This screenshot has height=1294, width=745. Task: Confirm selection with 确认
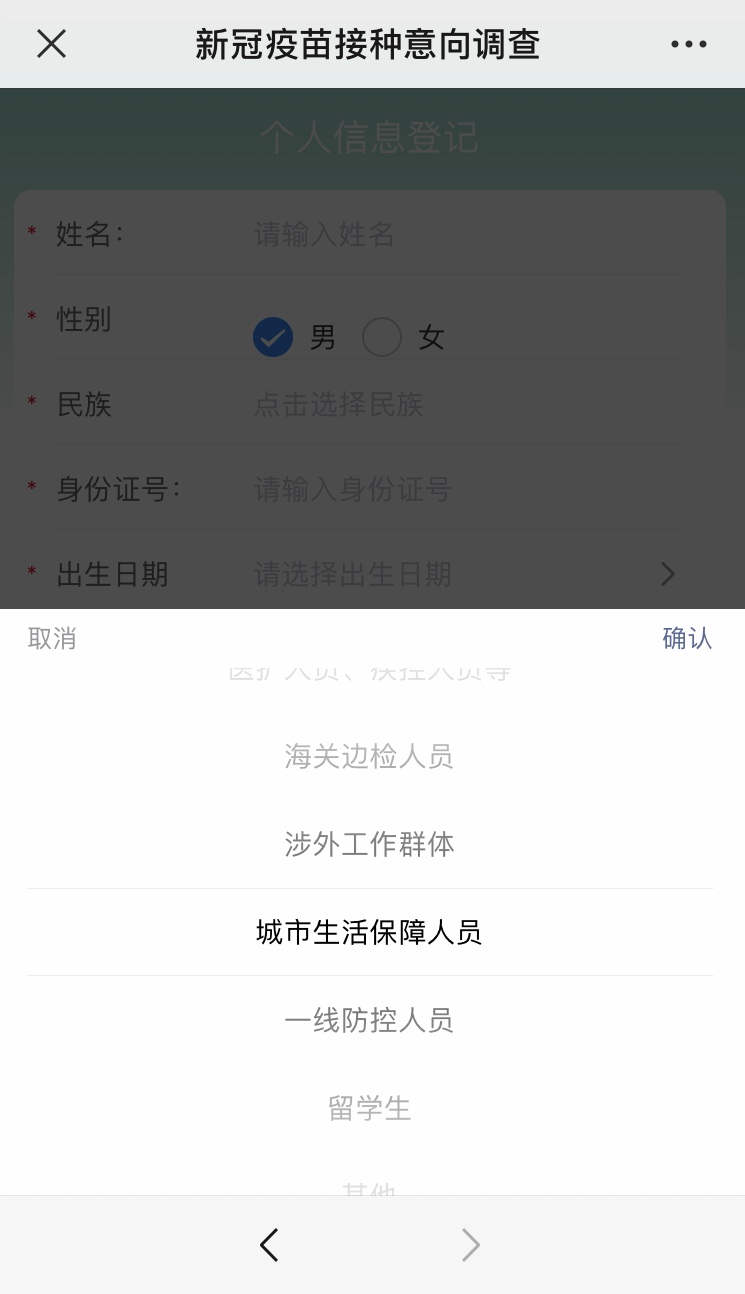click(687, 638)
